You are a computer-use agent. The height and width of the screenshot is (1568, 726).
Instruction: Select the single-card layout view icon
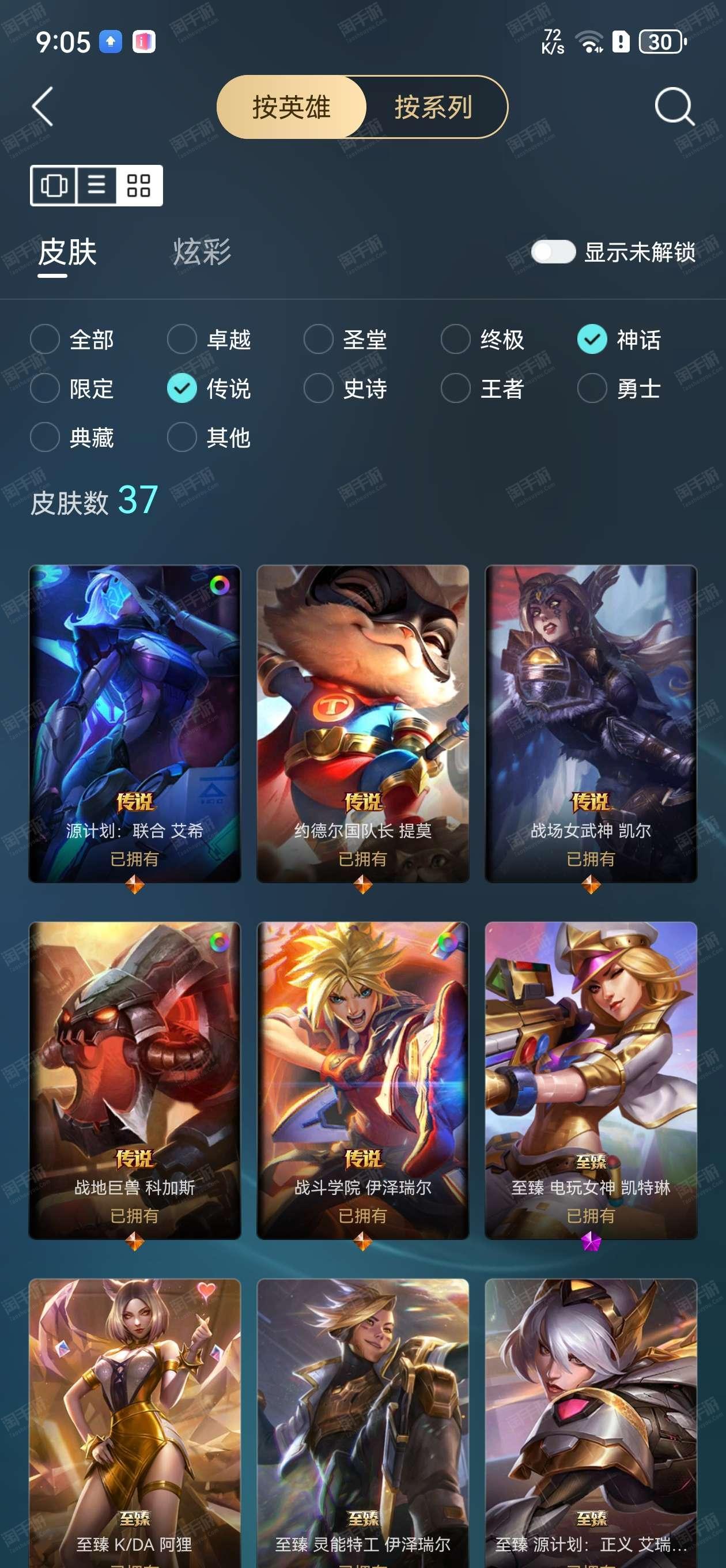pyautogui.click(x=54, y=185)
